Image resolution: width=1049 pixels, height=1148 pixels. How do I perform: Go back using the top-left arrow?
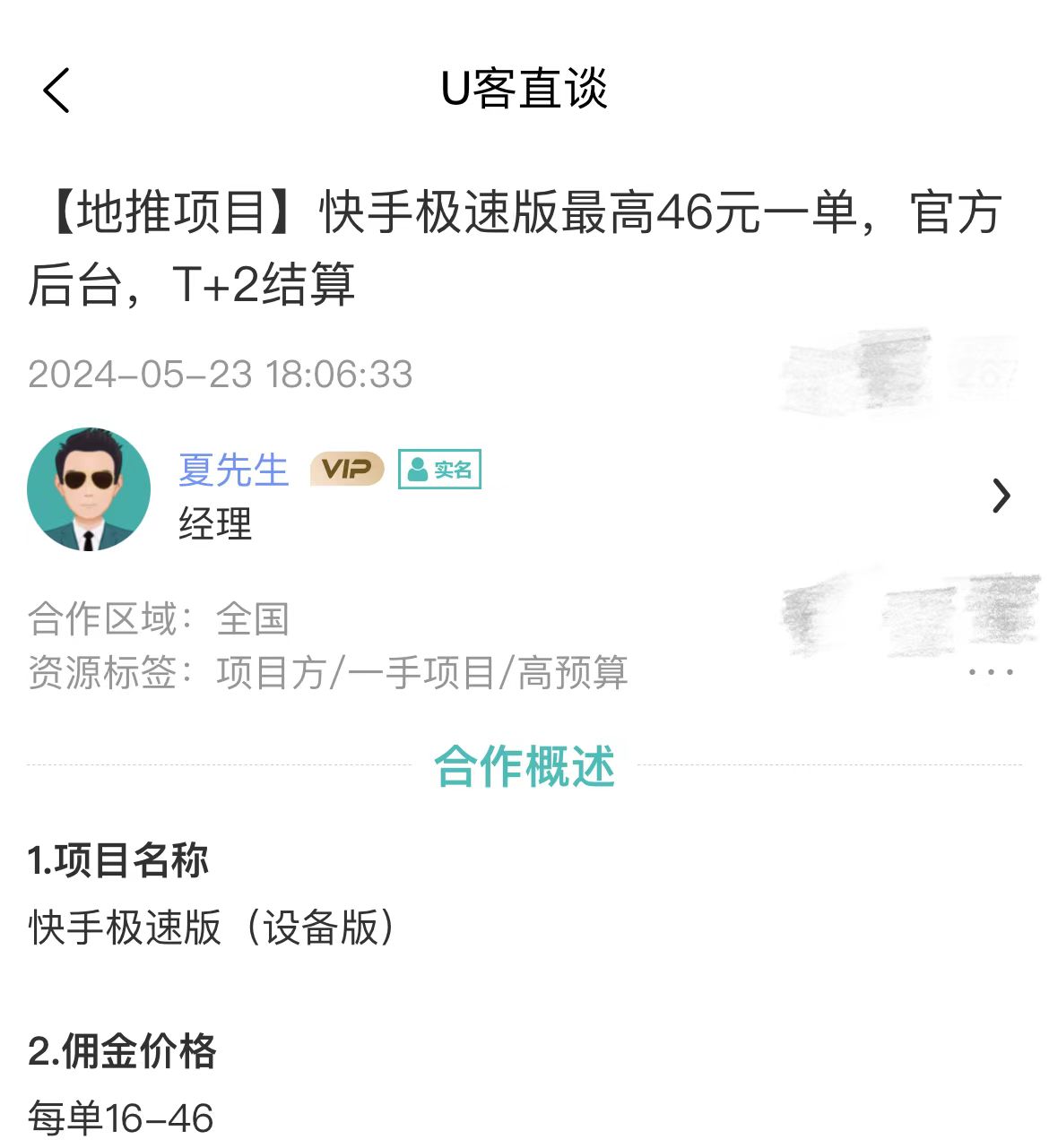tap(56, 91)
